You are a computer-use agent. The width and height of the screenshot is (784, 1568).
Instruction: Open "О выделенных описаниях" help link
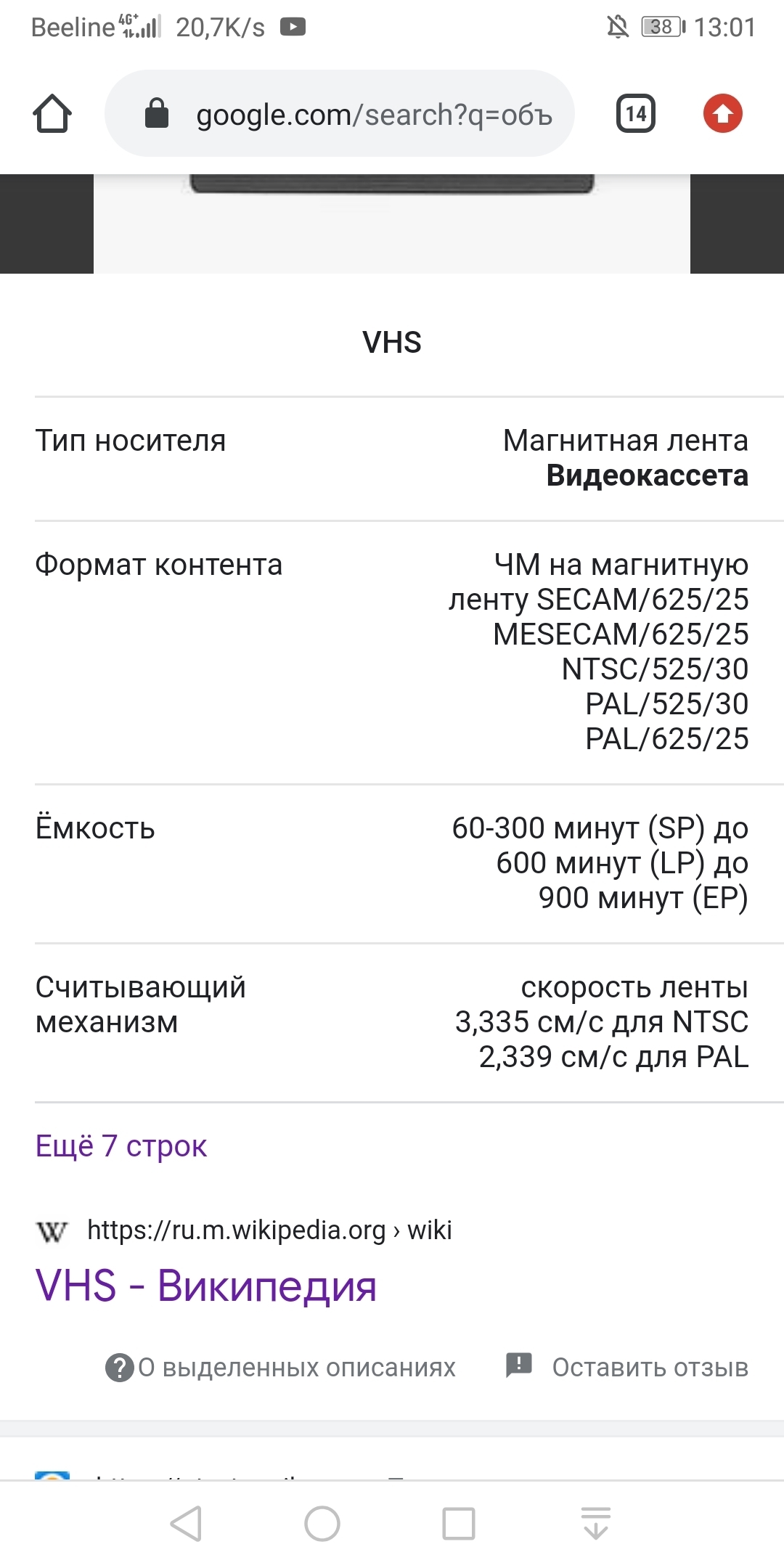281,1368
